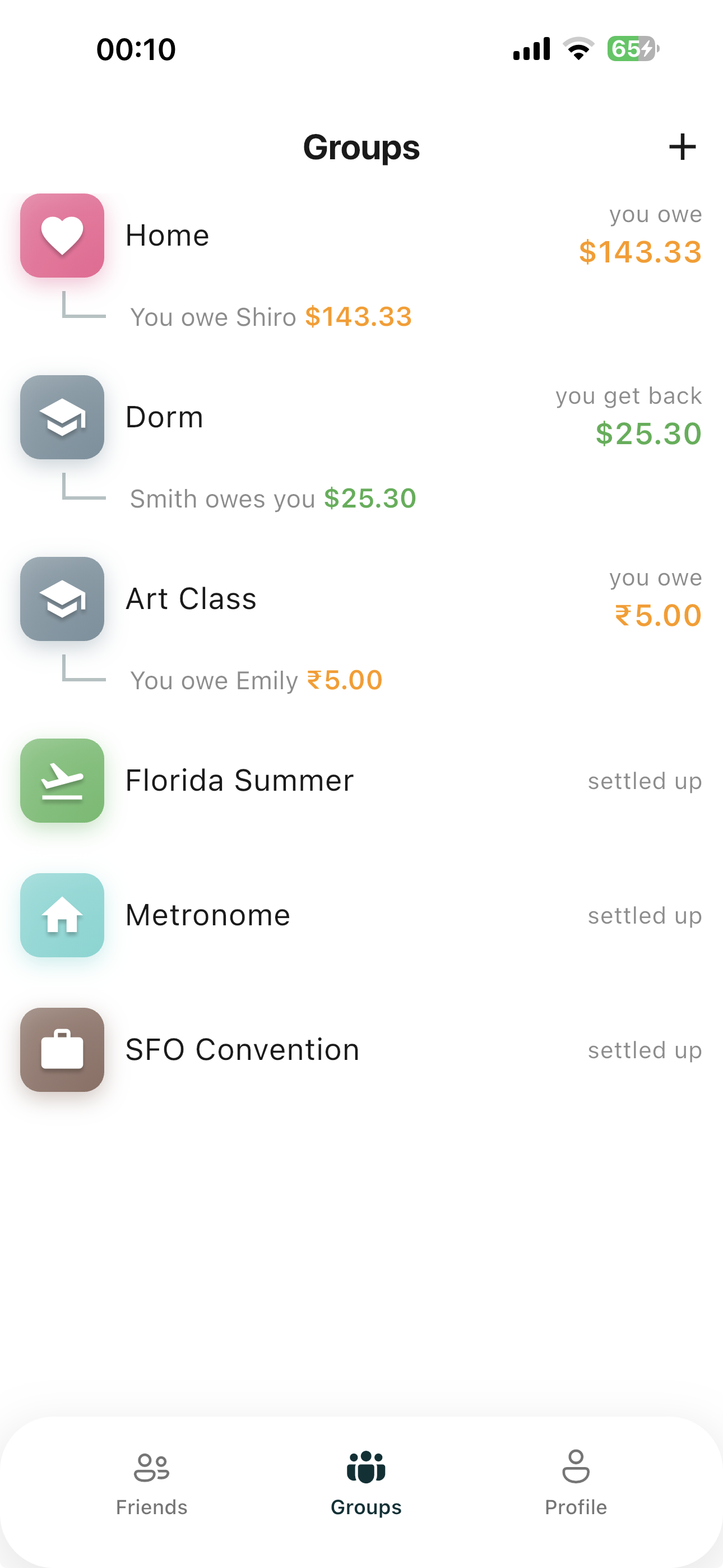Switch to the Profile tab
This screenshot has height=1568, width=723.
[x=576, y=1485]
